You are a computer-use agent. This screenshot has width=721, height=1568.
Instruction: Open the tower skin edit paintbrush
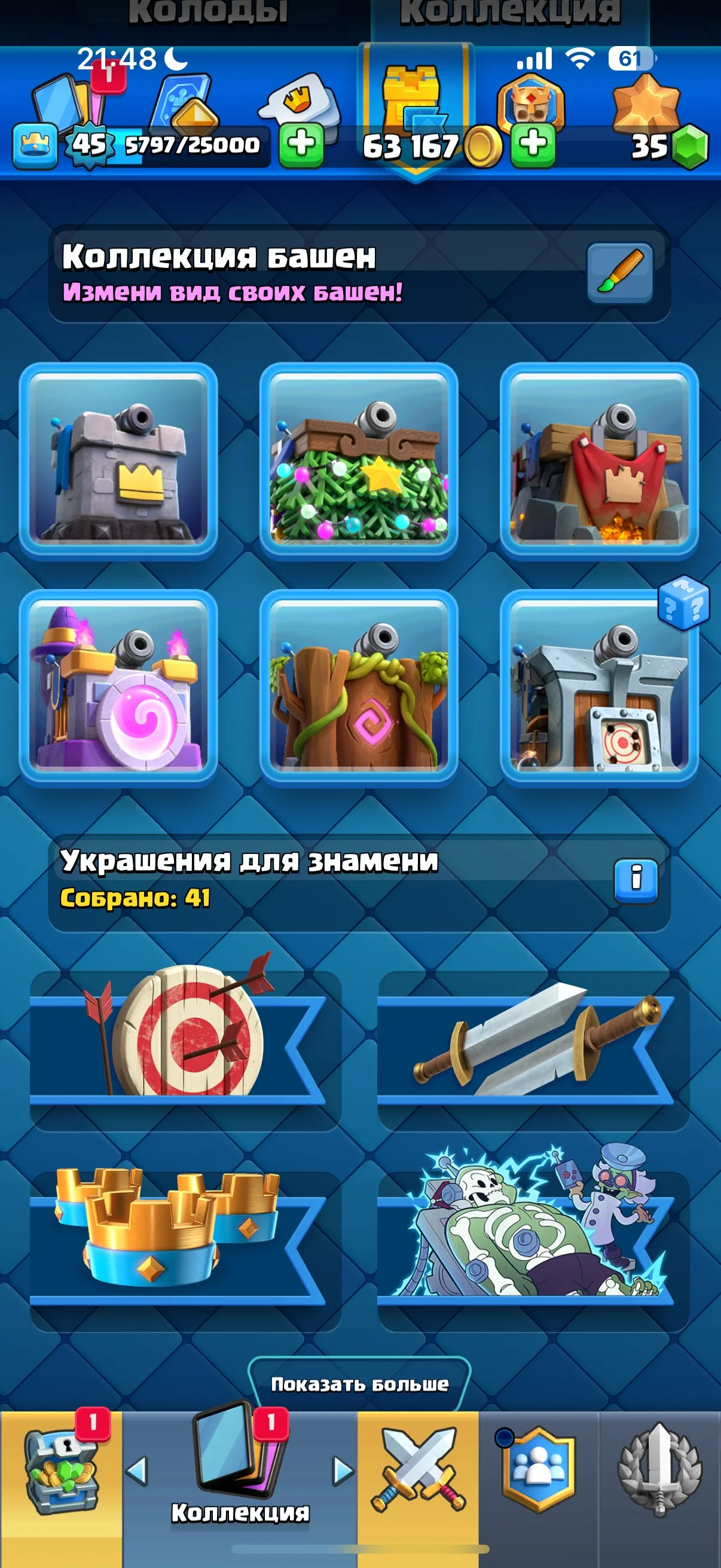(619, 273)
